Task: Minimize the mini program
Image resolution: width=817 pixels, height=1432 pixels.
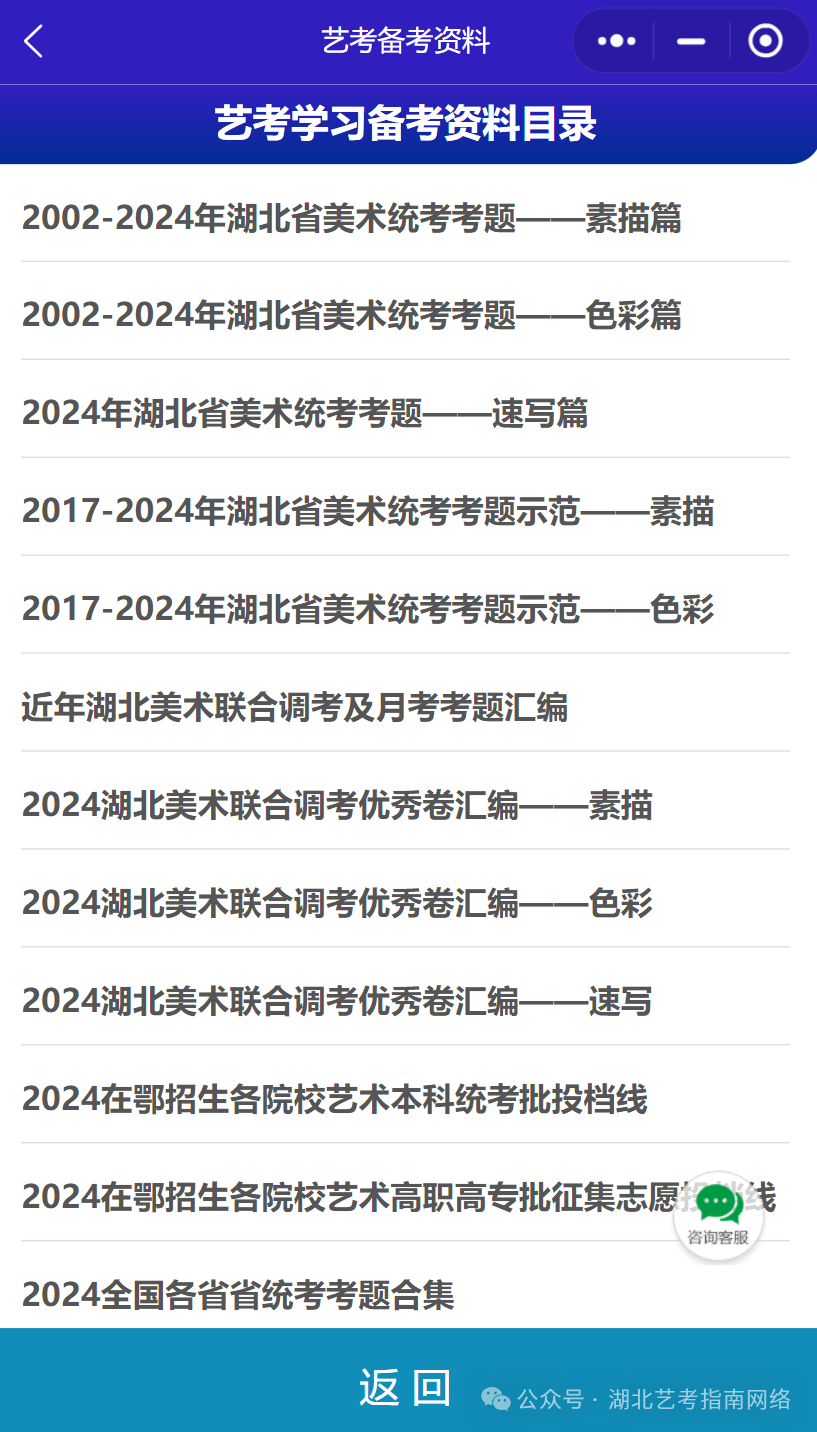Action: coord(691,42)
